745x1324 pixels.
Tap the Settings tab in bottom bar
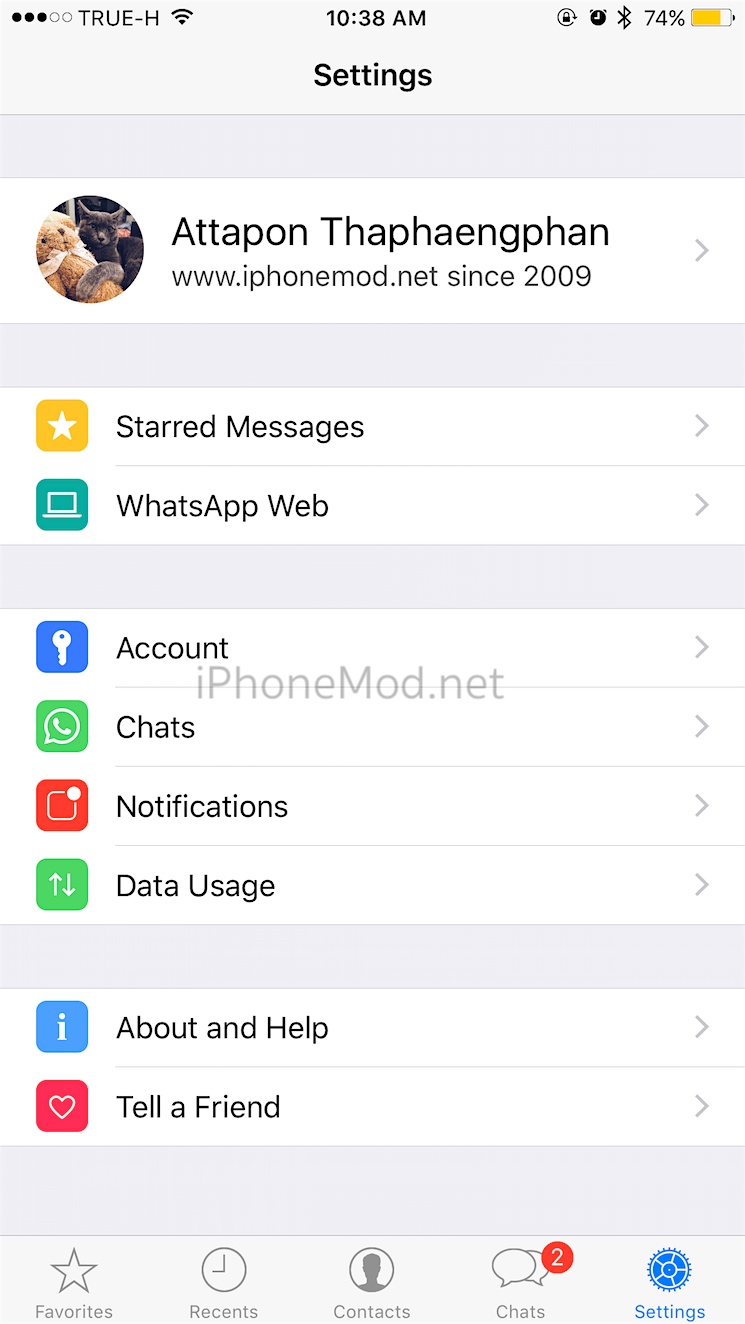pos(670,1283)
